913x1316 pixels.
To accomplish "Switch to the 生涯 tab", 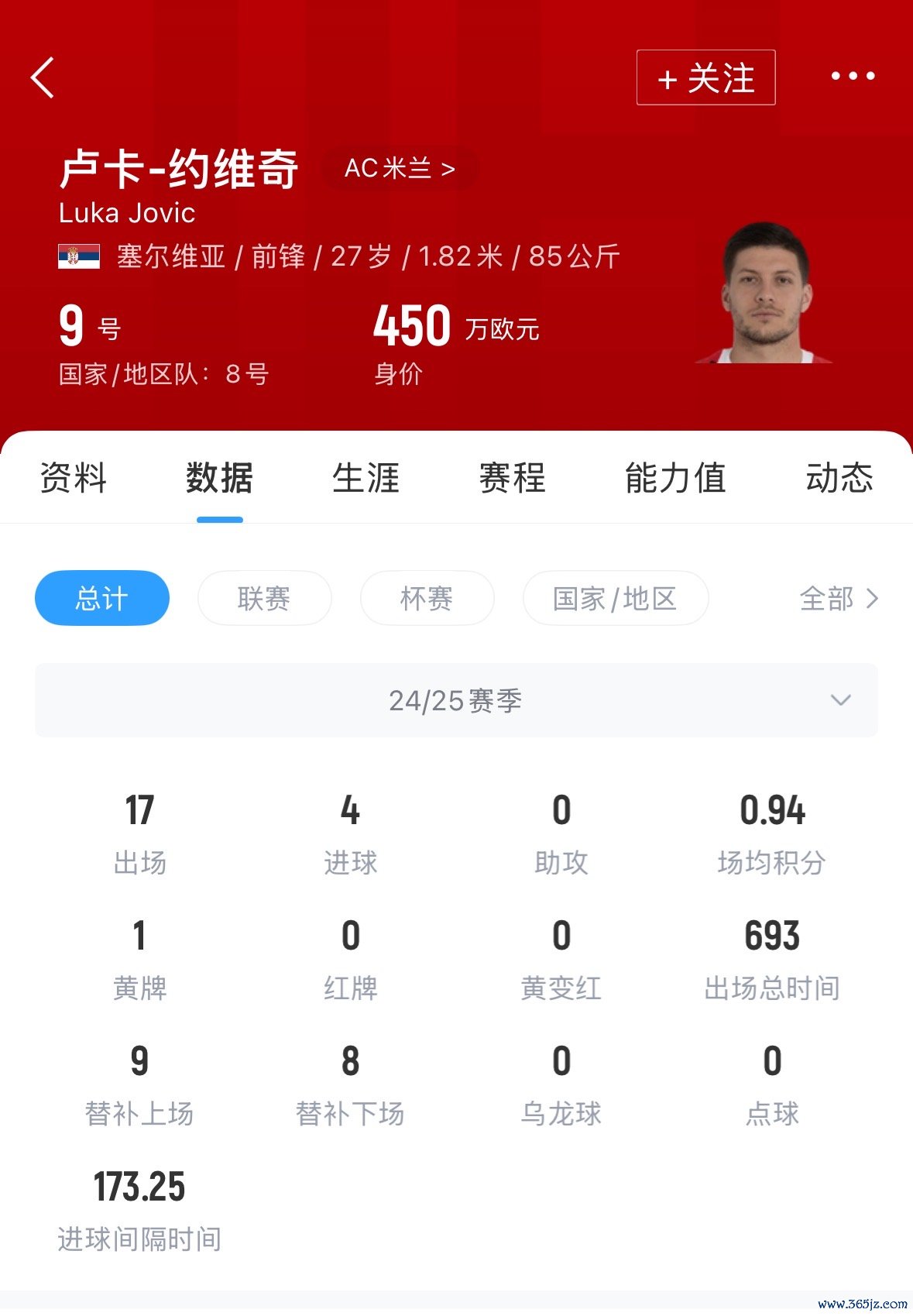I will (x=366, y=478).
